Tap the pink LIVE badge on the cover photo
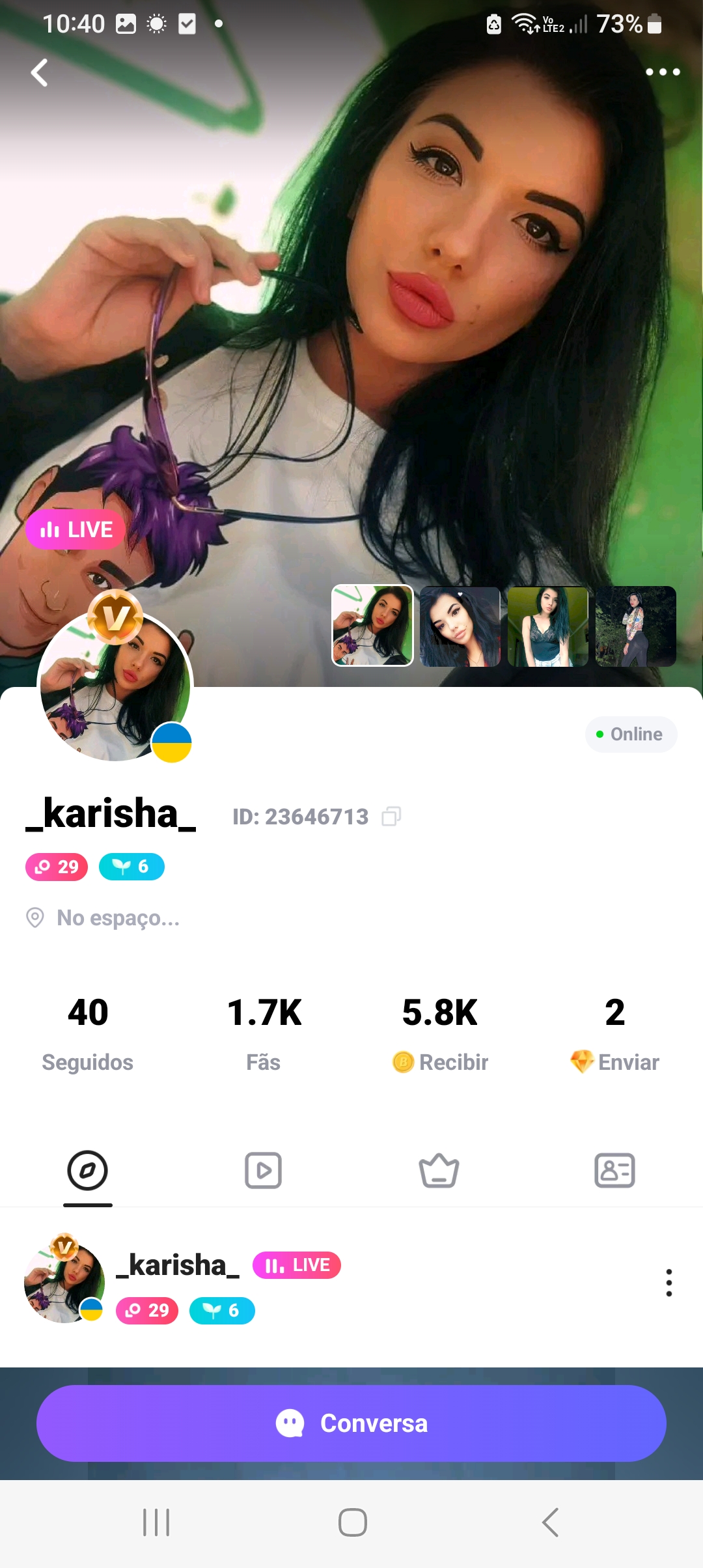 (x=76, y=529)
